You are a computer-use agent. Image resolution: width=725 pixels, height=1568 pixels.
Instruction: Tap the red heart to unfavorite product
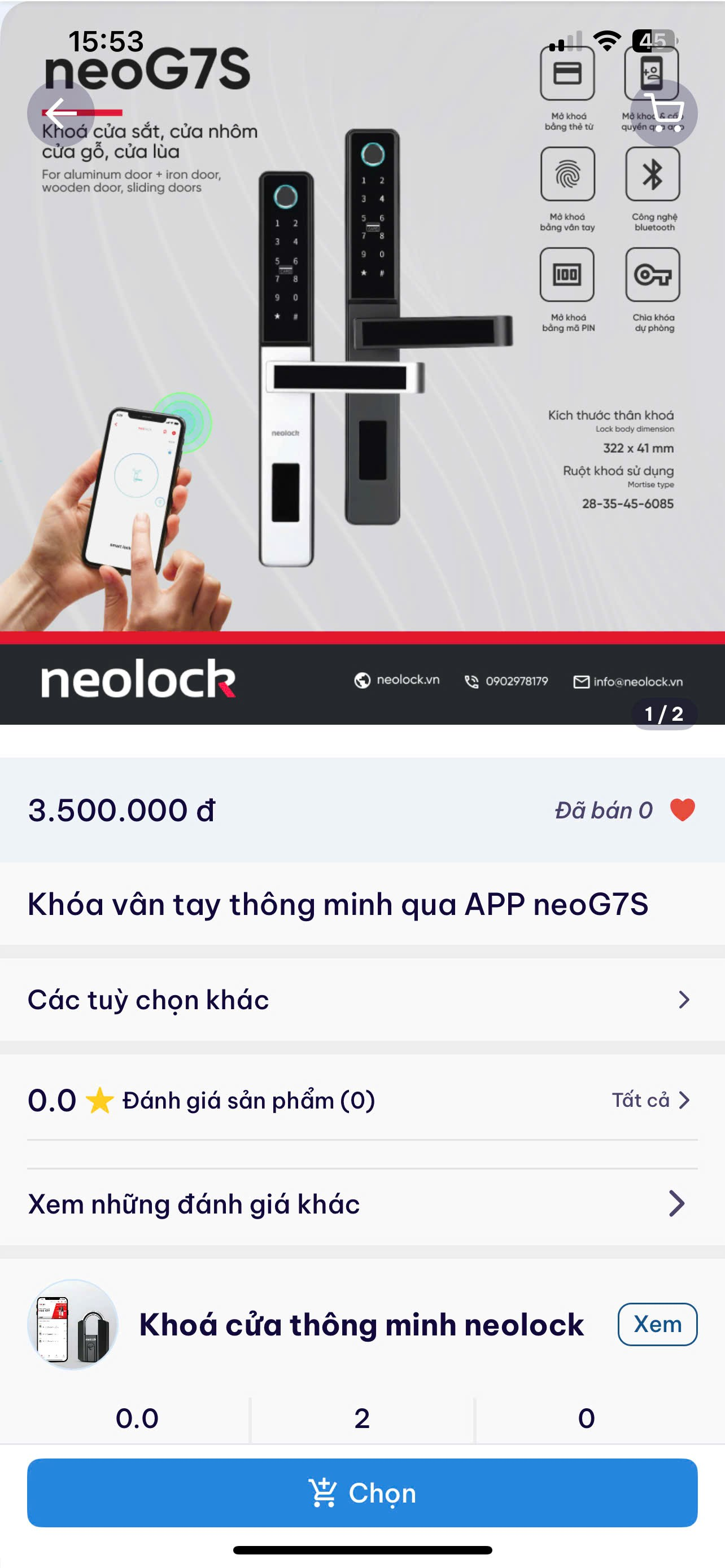tap(682, 809)
